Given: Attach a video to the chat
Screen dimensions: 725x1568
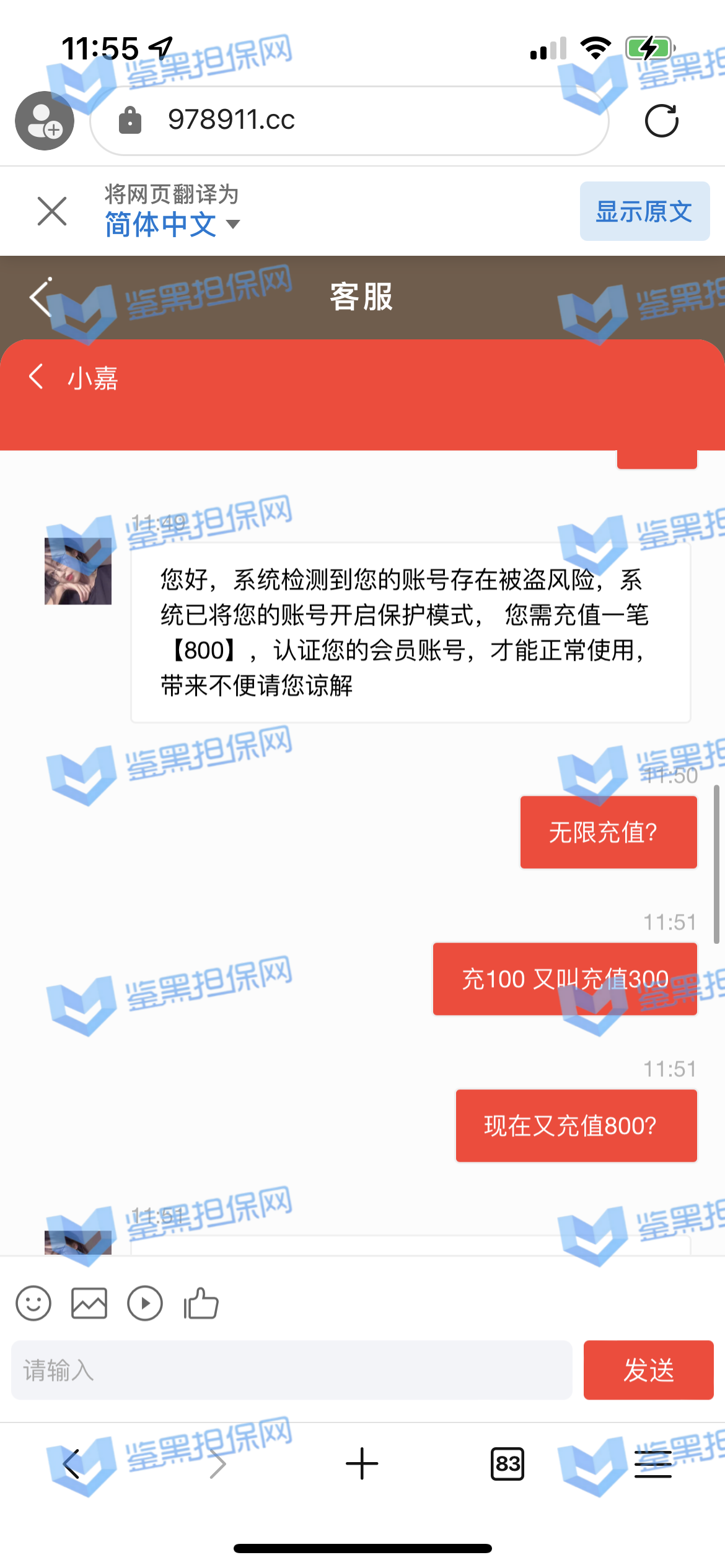Looking at the screenshot, I should pyautogui.click(x=145, y=1304).
